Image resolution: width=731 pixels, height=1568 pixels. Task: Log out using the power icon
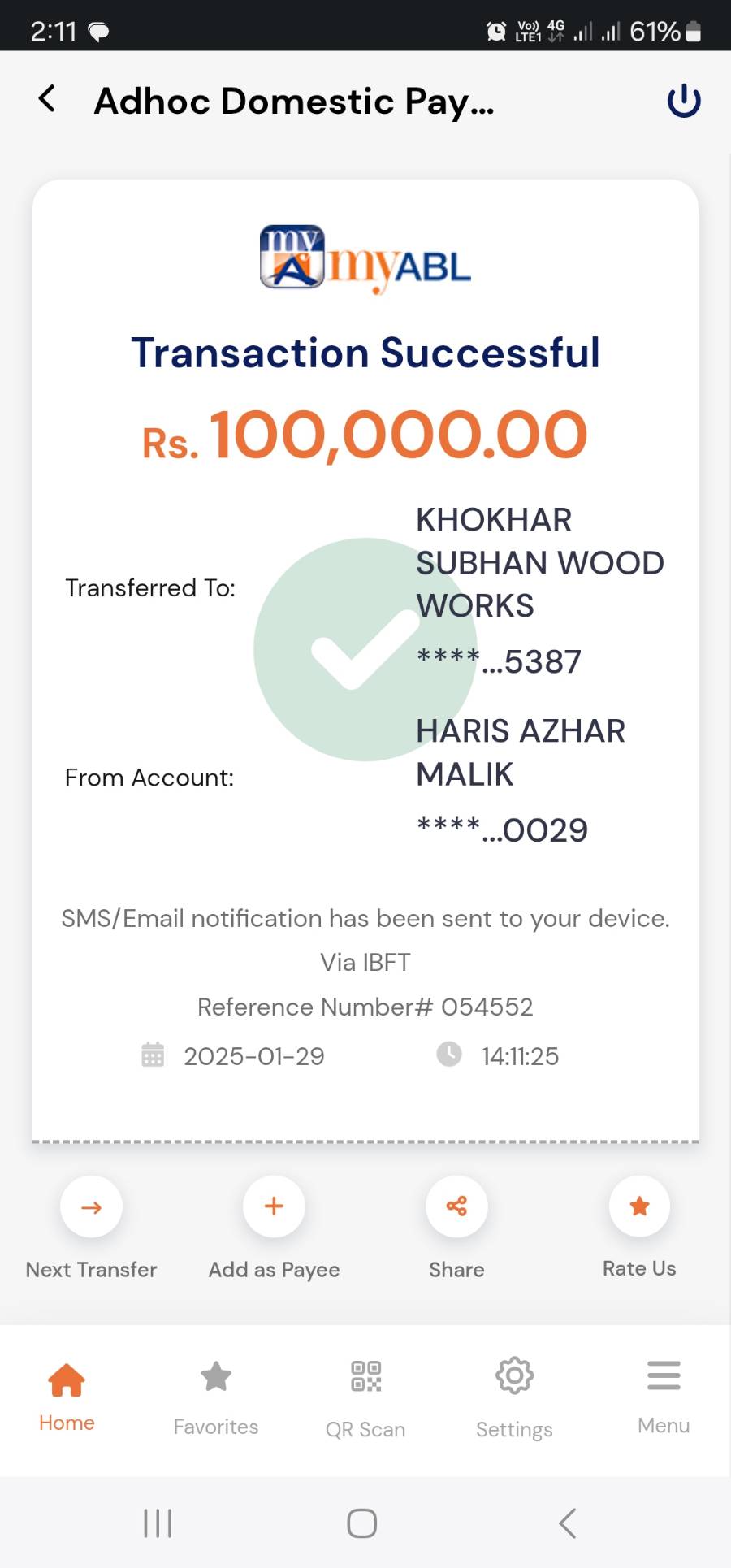tap(683, 101)
